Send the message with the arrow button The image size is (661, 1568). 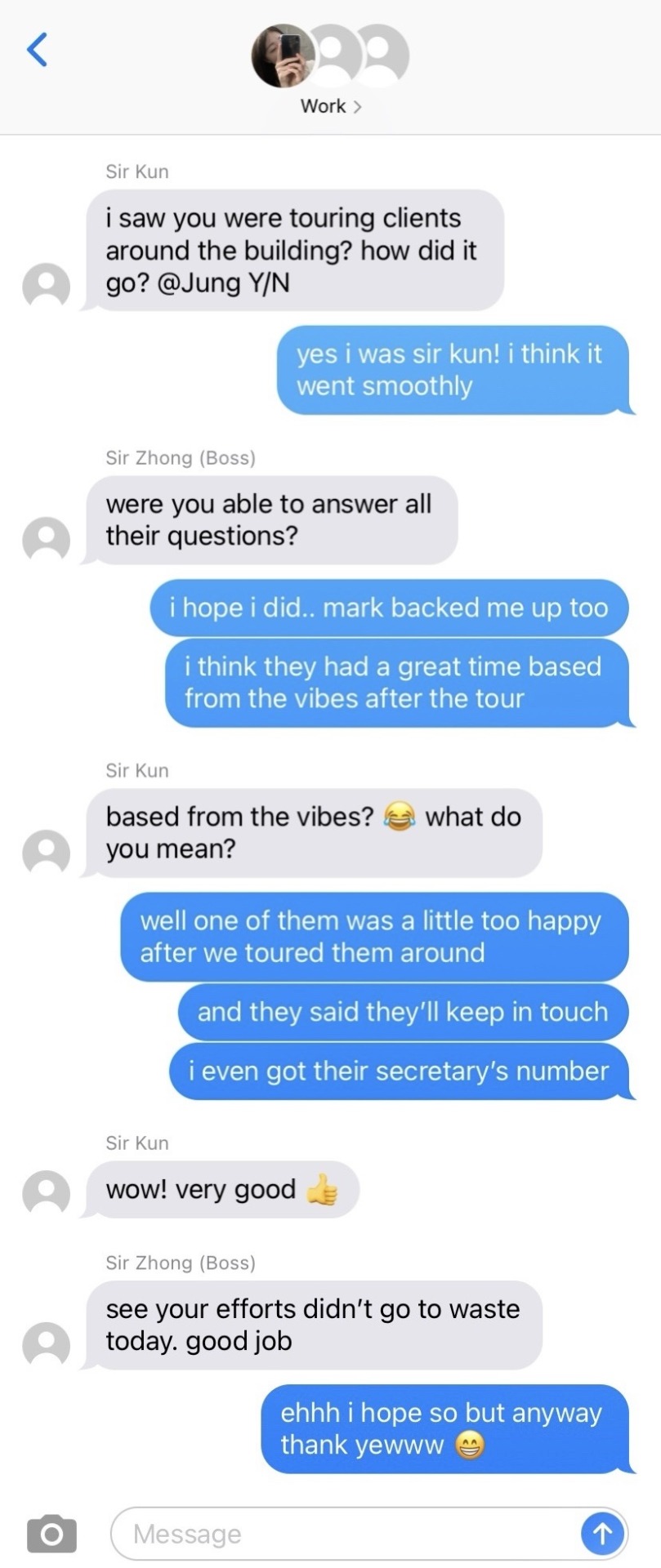(x=602, y=1533)
